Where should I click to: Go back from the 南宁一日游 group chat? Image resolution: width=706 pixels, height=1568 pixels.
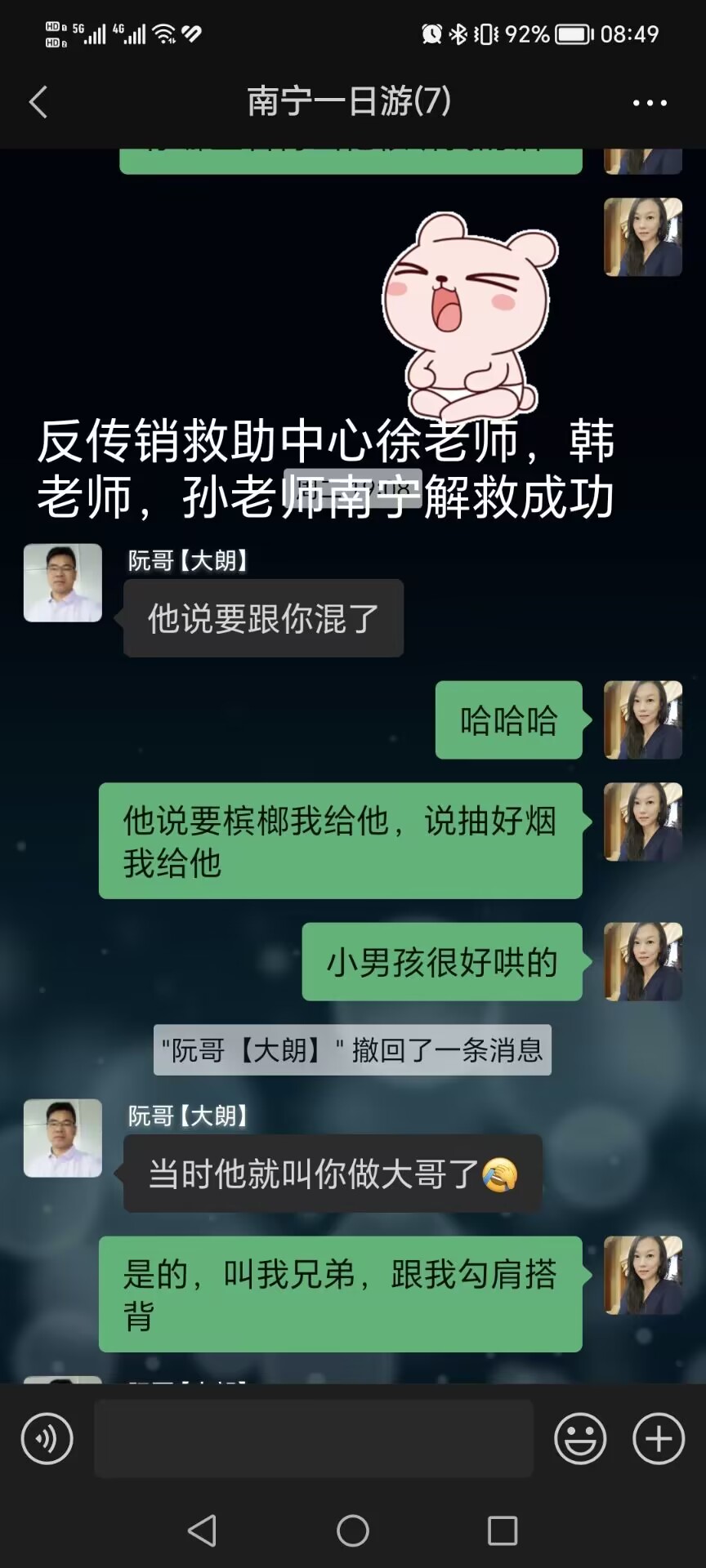point(38,102)
